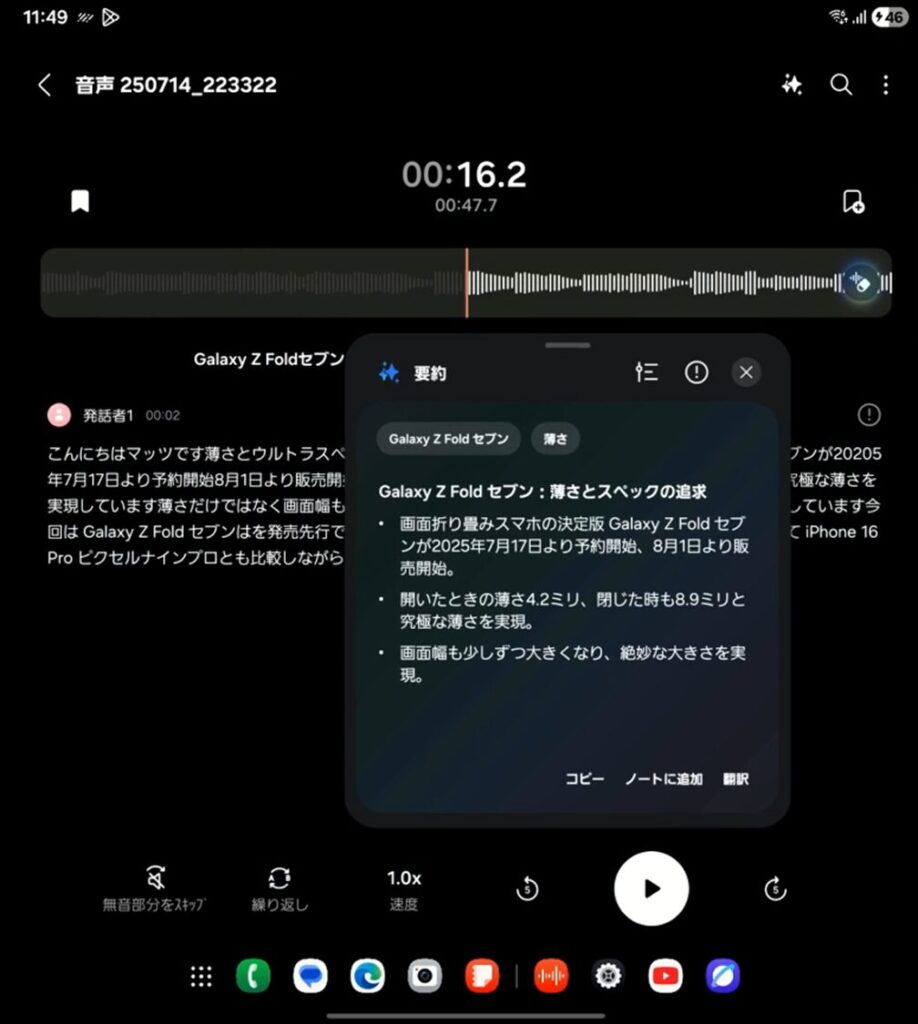This screenshot has height=1024, width=918.
Task: Skip forward five seconds
Action: [x=774, y=888]
